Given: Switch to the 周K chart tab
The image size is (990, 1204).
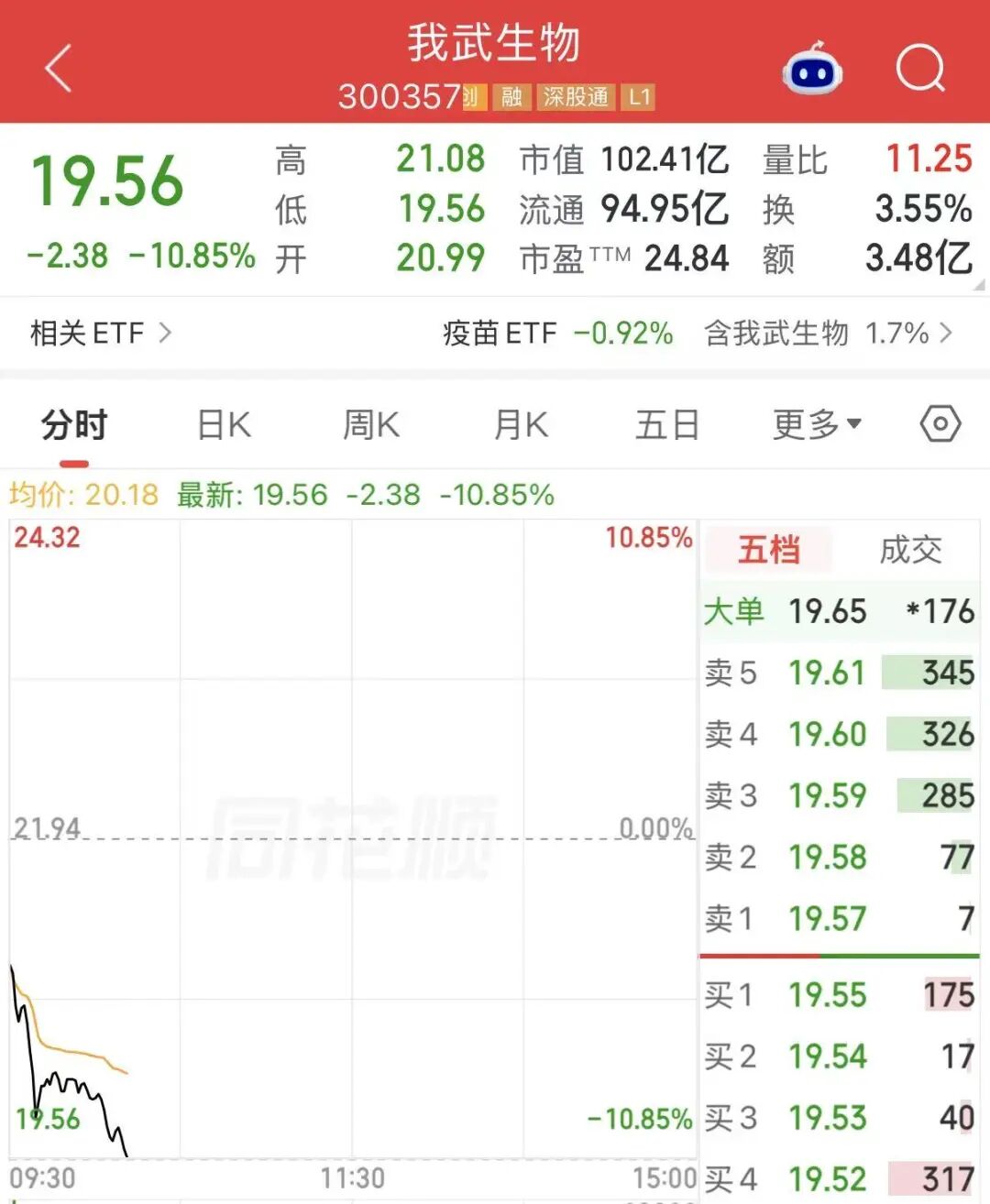Looking at the screenshot, I should point(371,425).
